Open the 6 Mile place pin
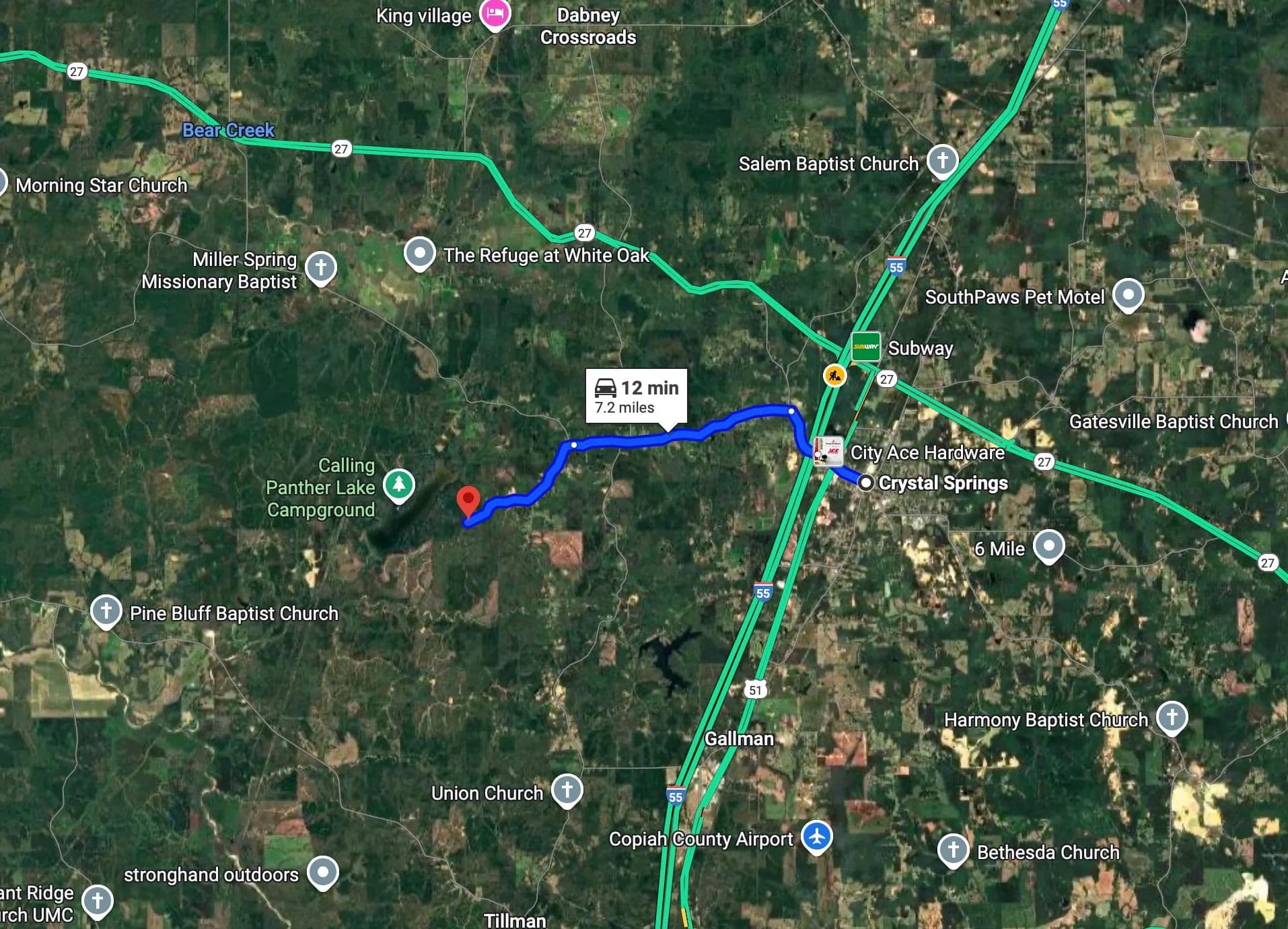This screenshot has width=1288, height=929. [1048, 545]
